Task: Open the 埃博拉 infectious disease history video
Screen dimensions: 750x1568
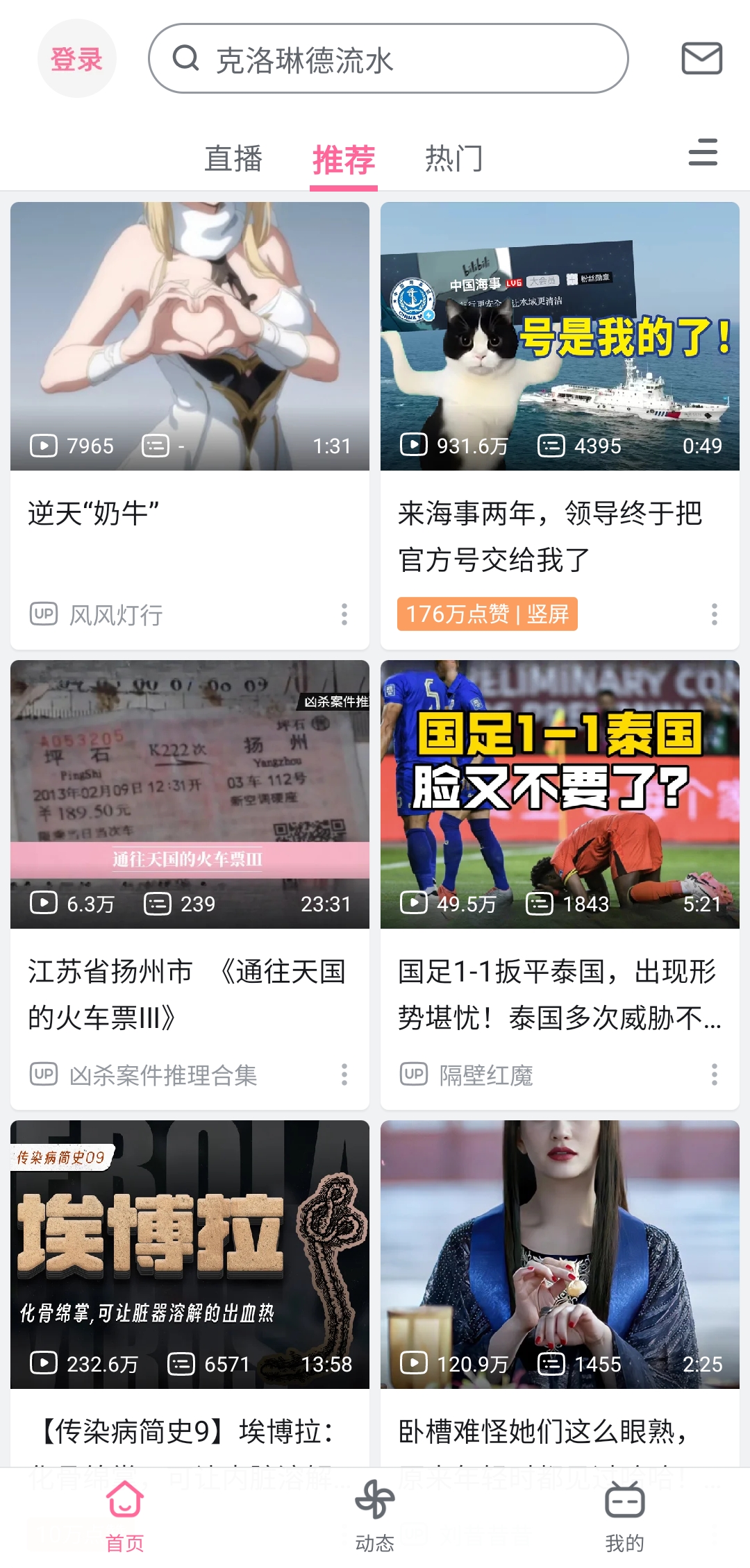Action: (x=190, y=1254)
